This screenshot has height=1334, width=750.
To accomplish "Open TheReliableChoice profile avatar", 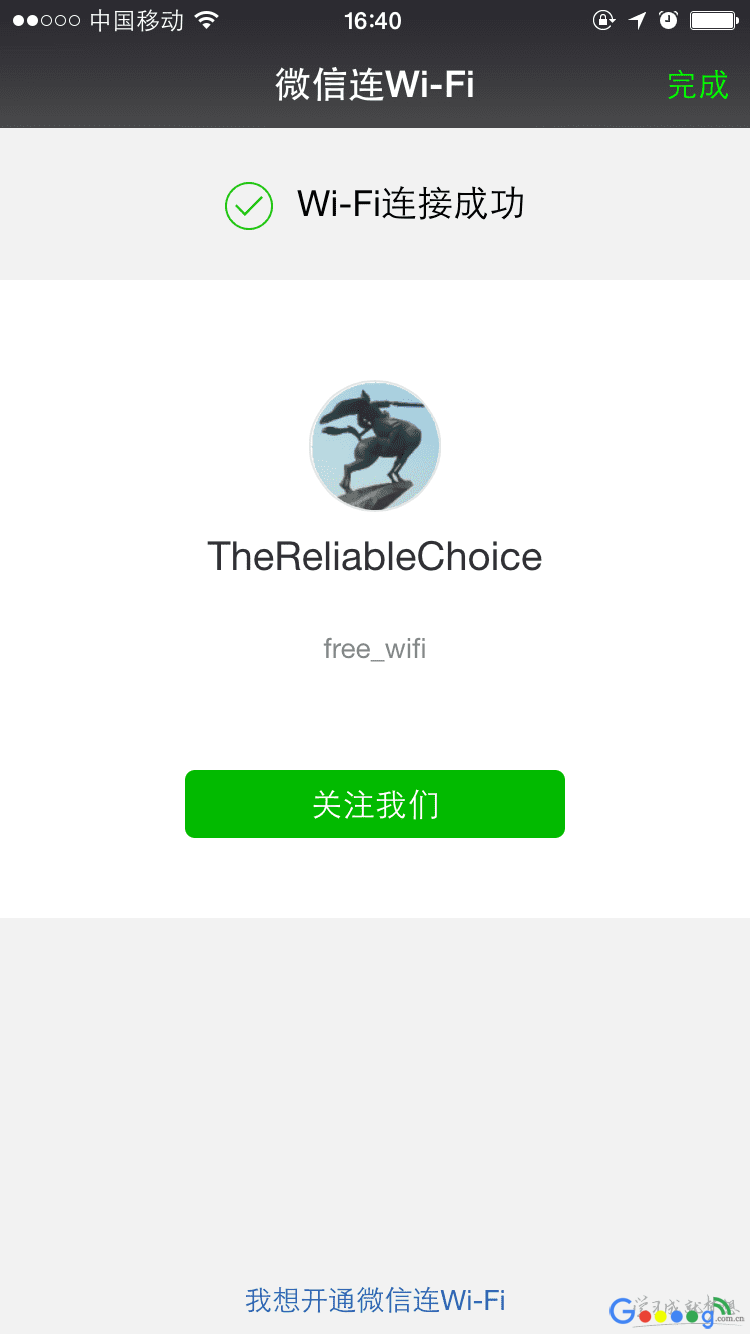I will point(375,446).
